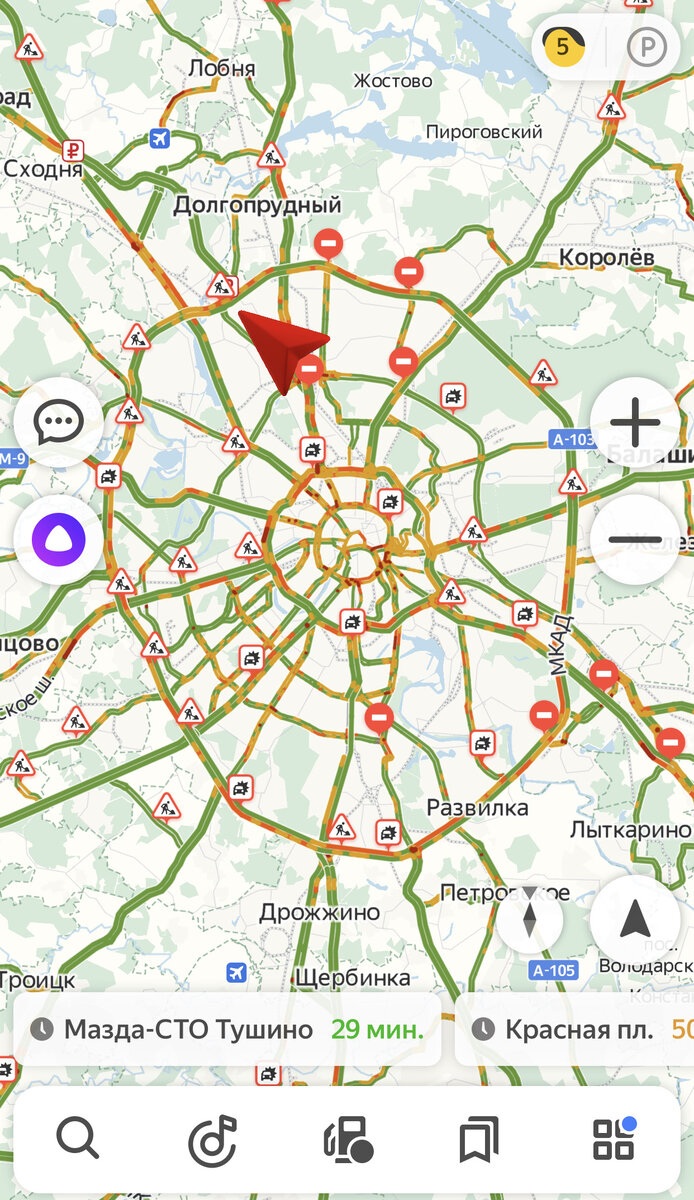The width and height of the screenshot is (694, 1200).
Task: Launch the Alice voice assistant
Action: pyautogui.click(x=58, y=540)
